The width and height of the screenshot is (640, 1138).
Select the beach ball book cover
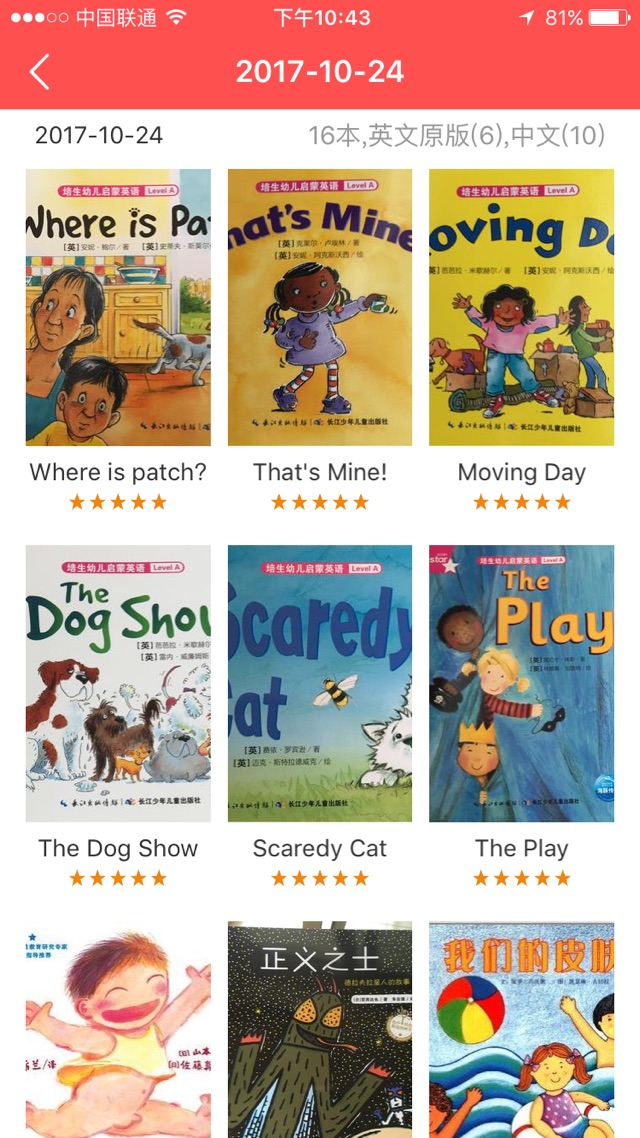(521, 1030)
